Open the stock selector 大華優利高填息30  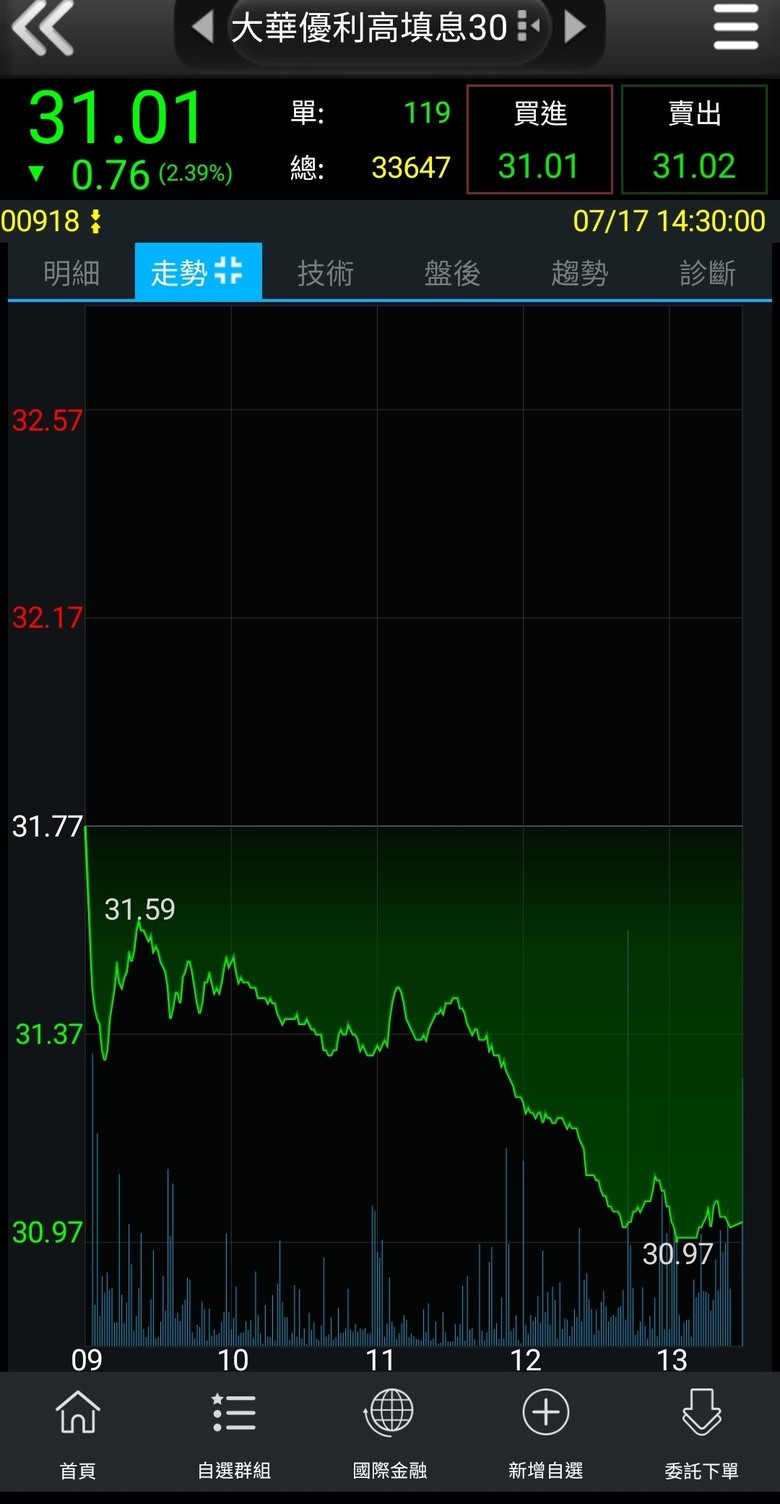[x=386, y=28]
